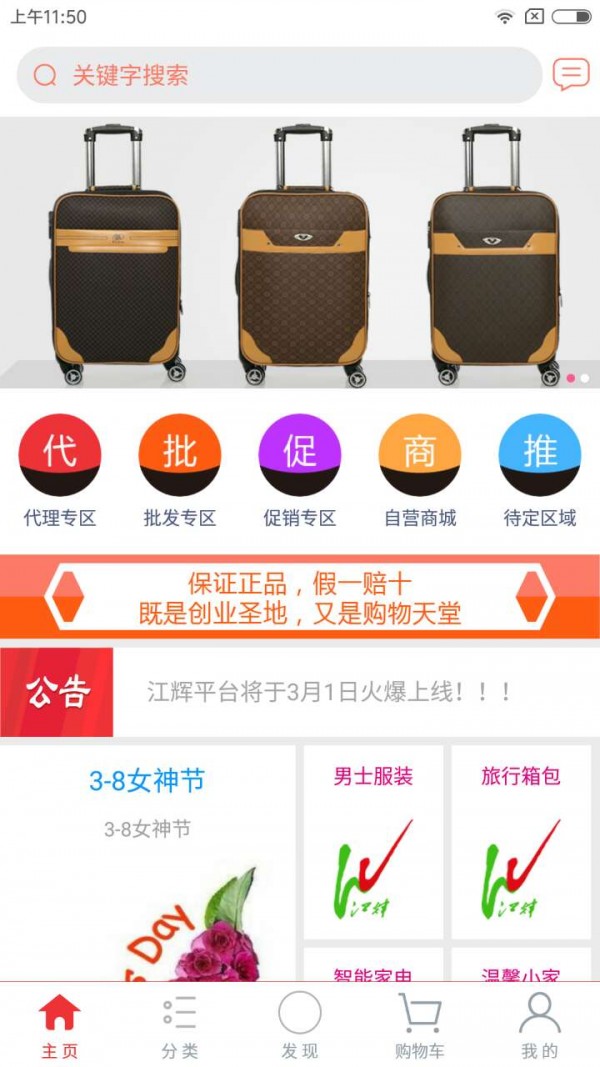Select 待定区域 shortcut

[x=540, y=470]
